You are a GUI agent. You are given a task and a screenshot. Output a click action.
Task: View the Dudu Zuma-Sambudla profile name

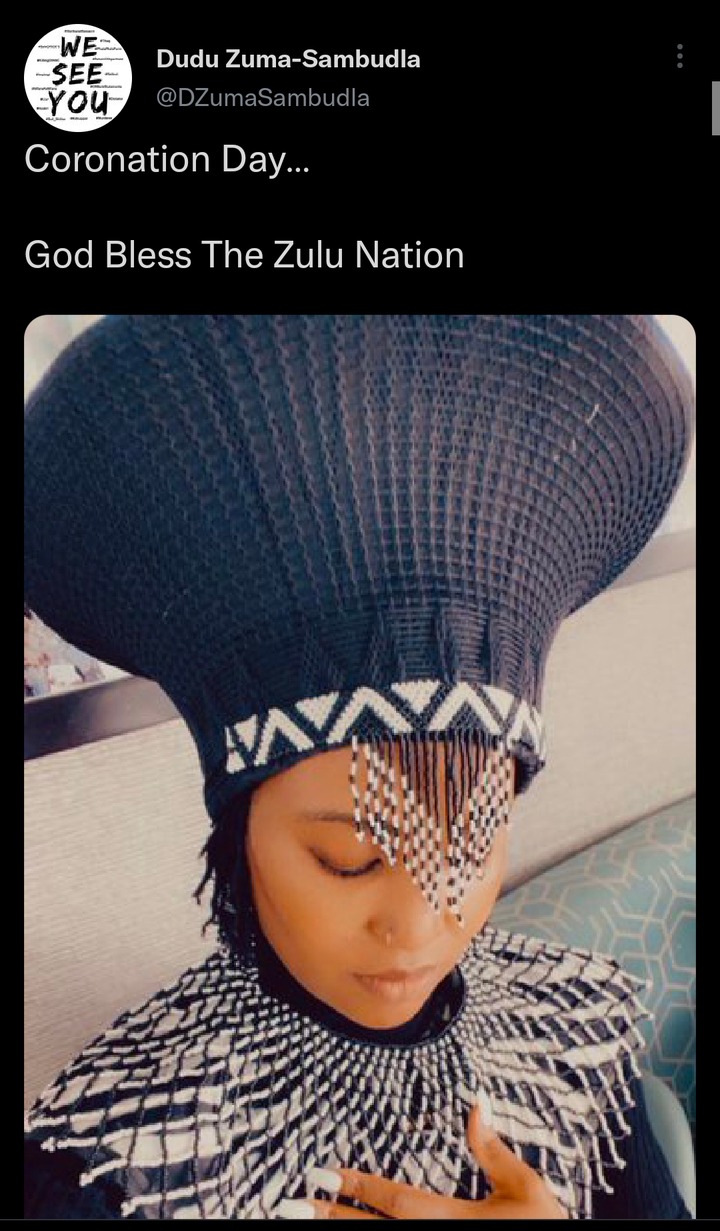click(x=288, y=59)
